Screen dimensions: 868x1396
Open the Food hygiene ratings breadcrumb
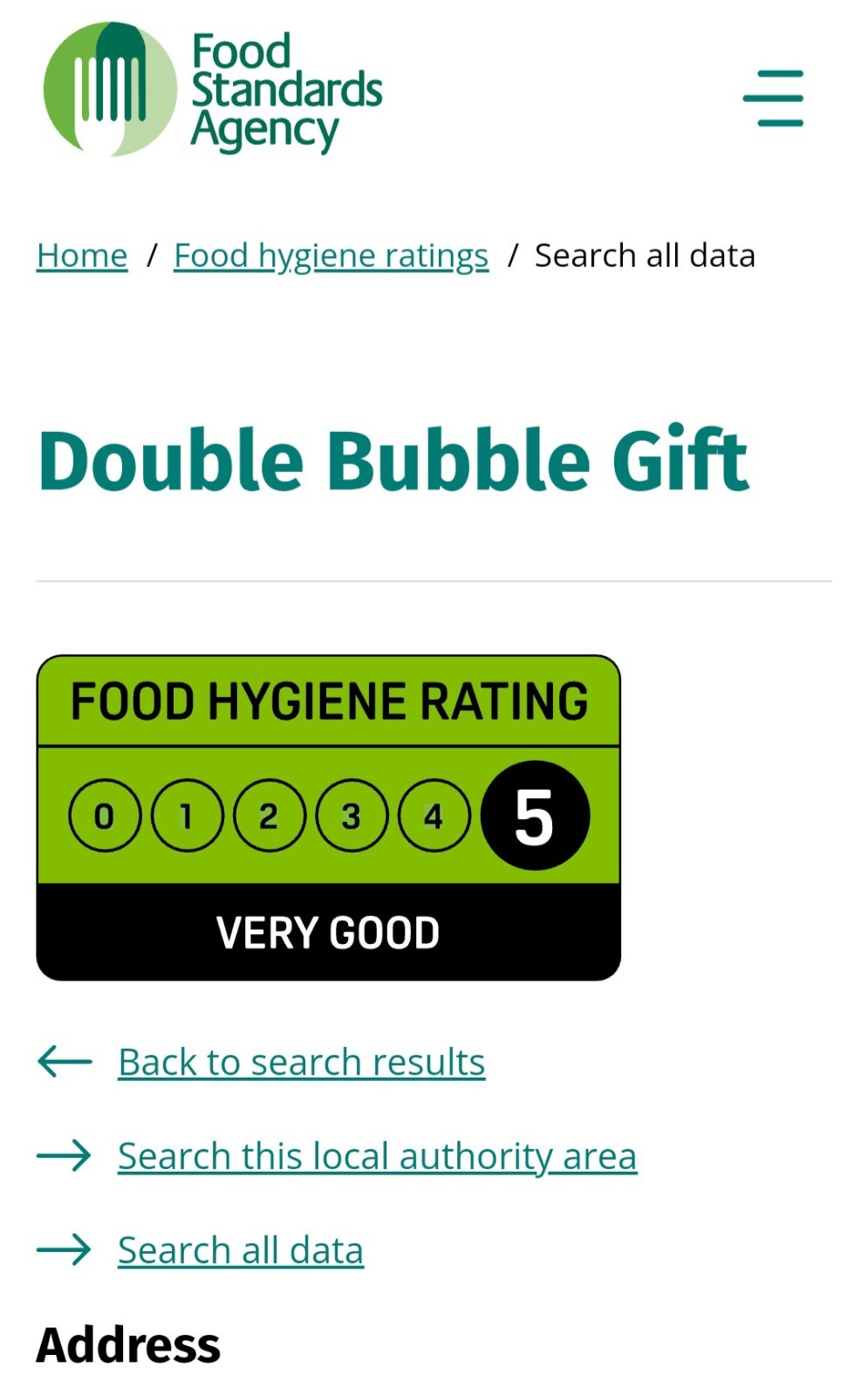(x=331, y=256)
